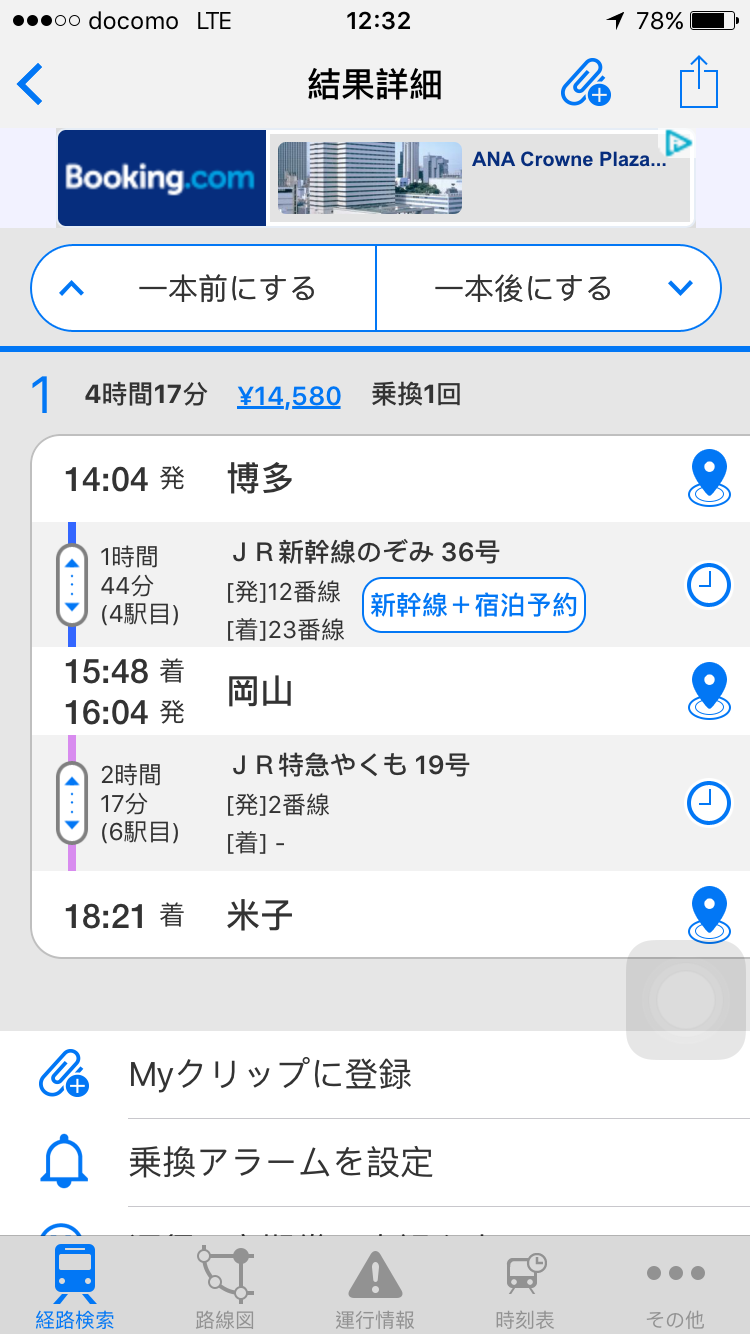The height and width of the screenshot is (1334, 750).
Task: Share this route result
Action: [699, 83]
